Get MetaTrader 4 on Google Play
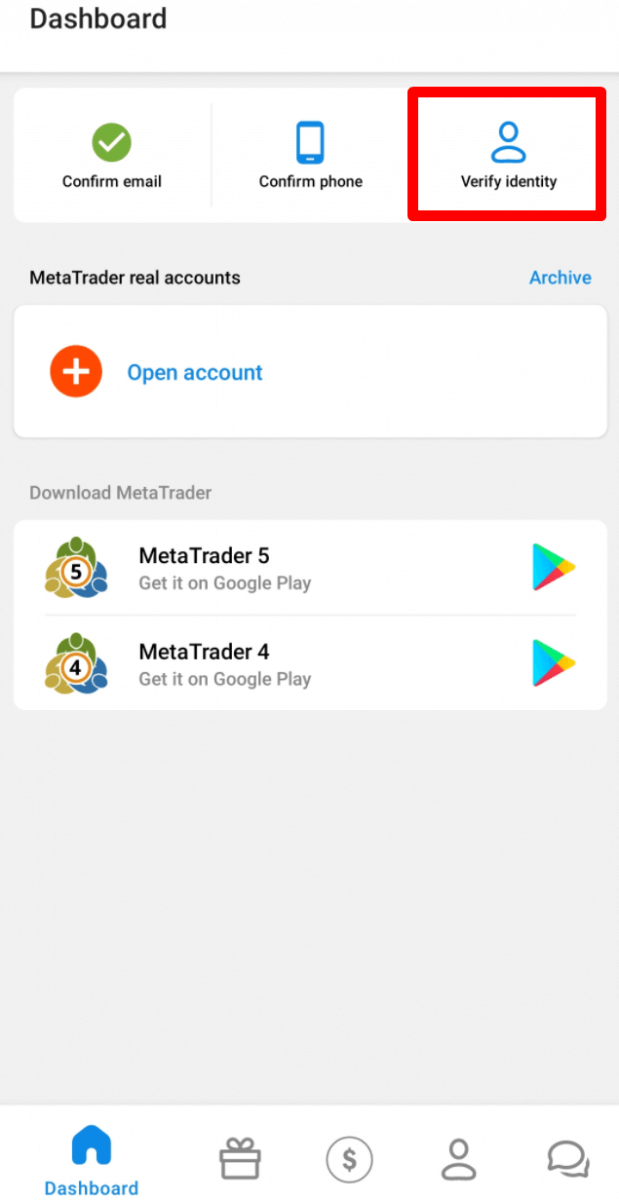 pos(553,663)
